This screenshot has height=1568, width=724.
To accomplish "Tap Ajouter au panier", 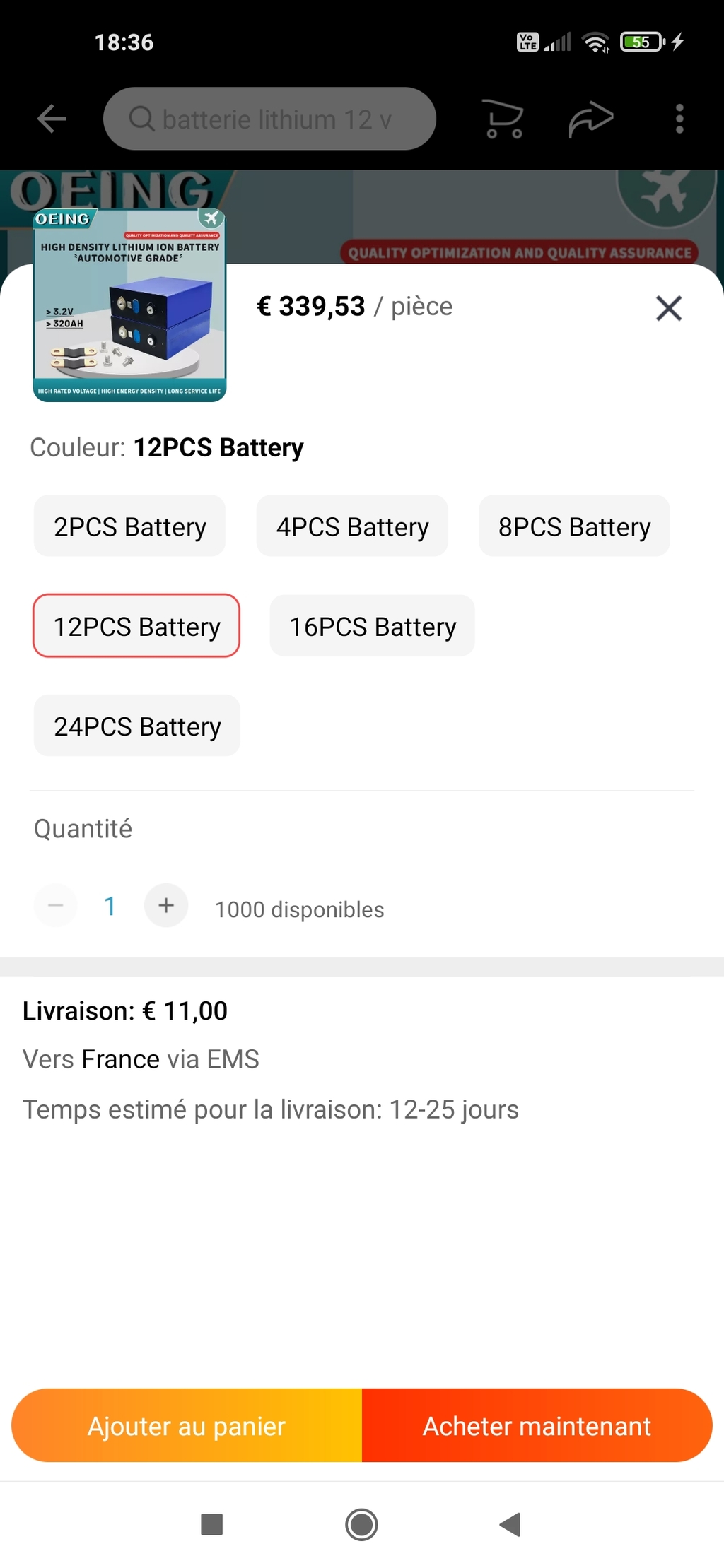I will coord(187,1425).
